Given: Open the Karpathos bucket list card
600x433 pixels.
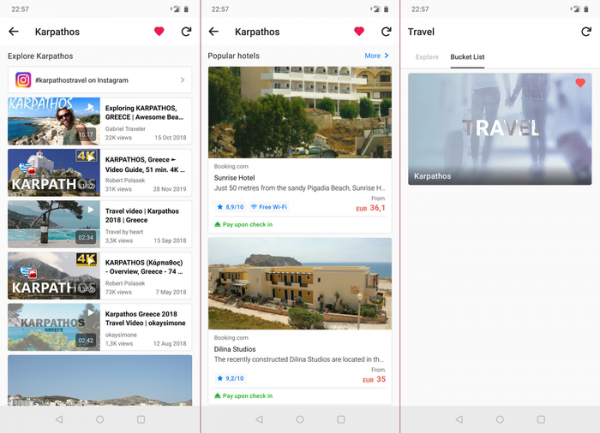Looking at the screenshot, I should [x=500, y=130].
